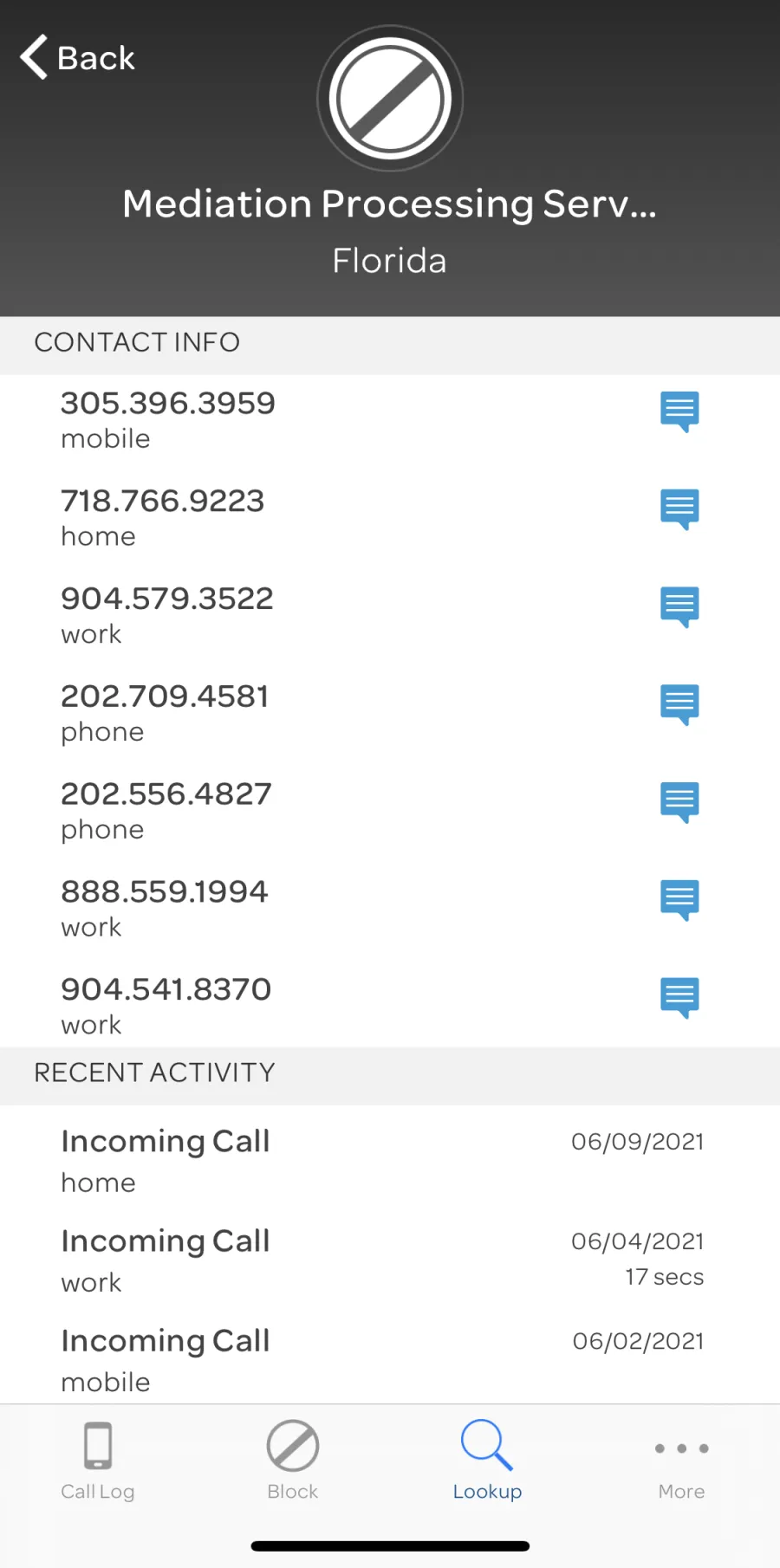Tap the message icon for 904.541.8370
The image size is (780, 1568).
679,998
